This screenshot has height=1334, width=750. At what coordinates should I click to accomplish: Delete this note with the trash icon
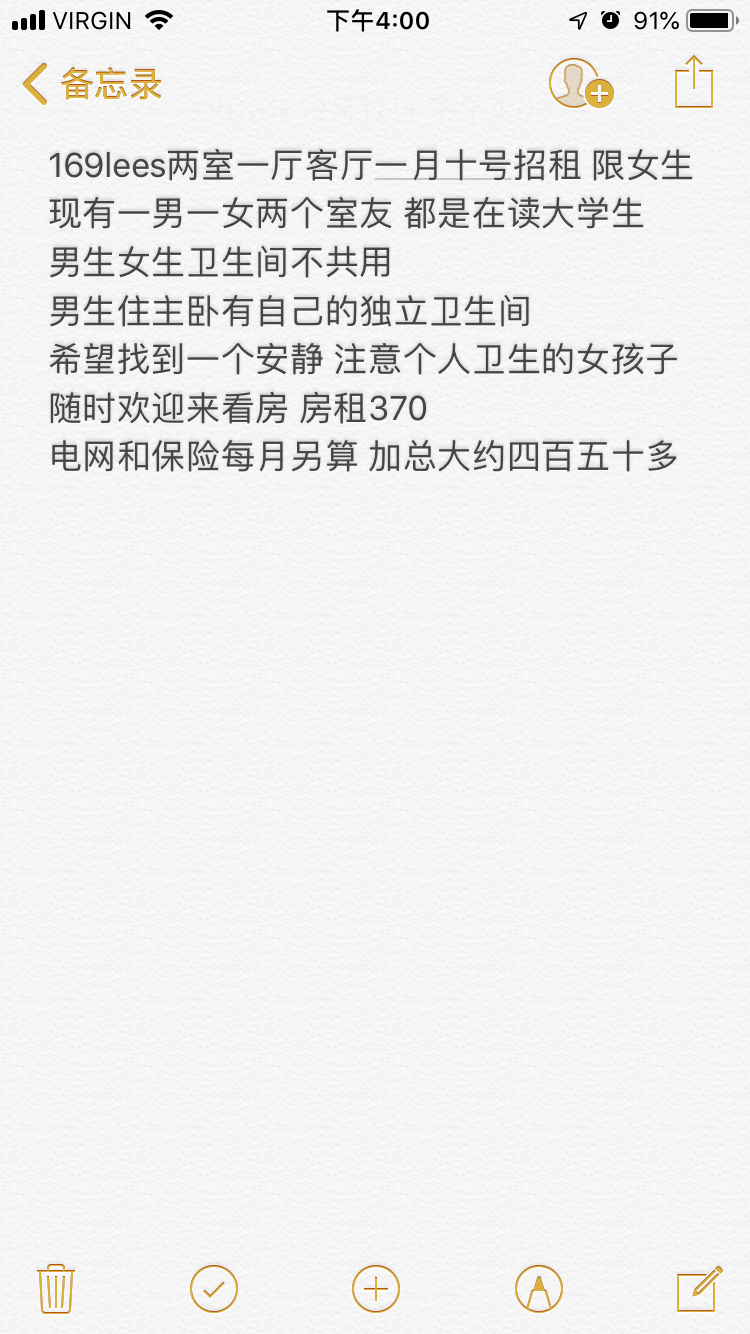tap(55, 1288)
